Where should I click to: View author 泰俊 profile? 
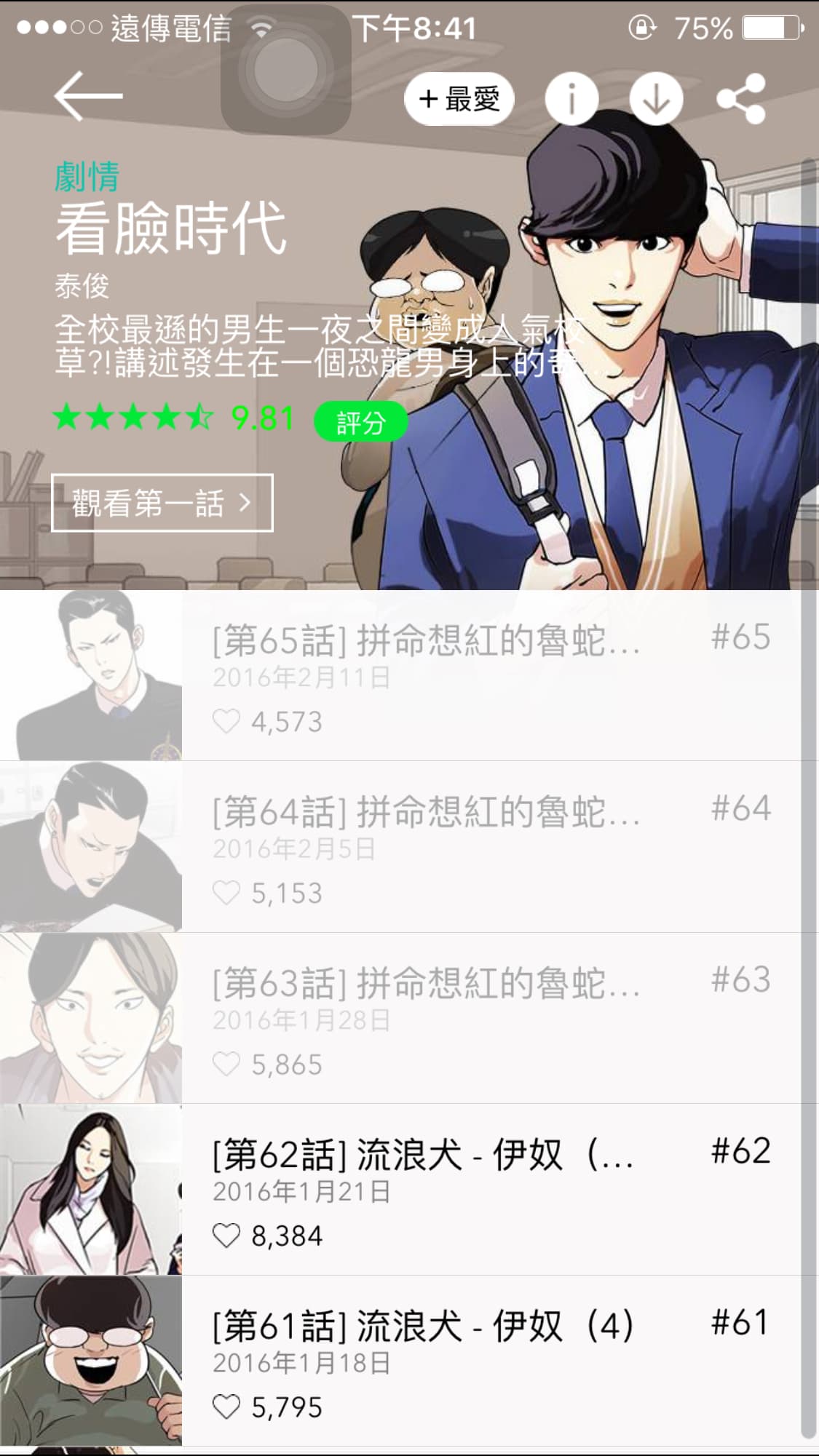[82, 286]
